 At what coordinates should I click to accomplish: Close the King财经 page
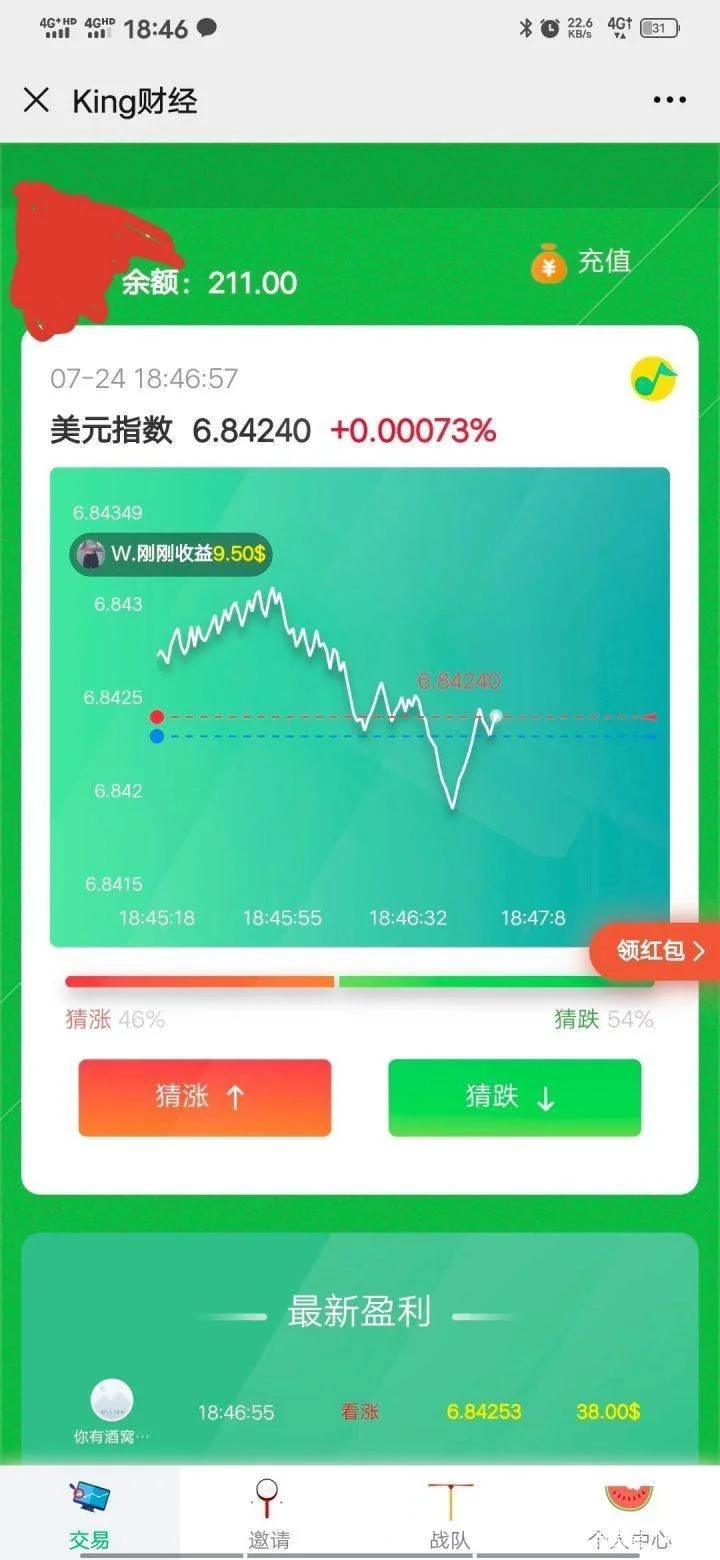point(36,100)
